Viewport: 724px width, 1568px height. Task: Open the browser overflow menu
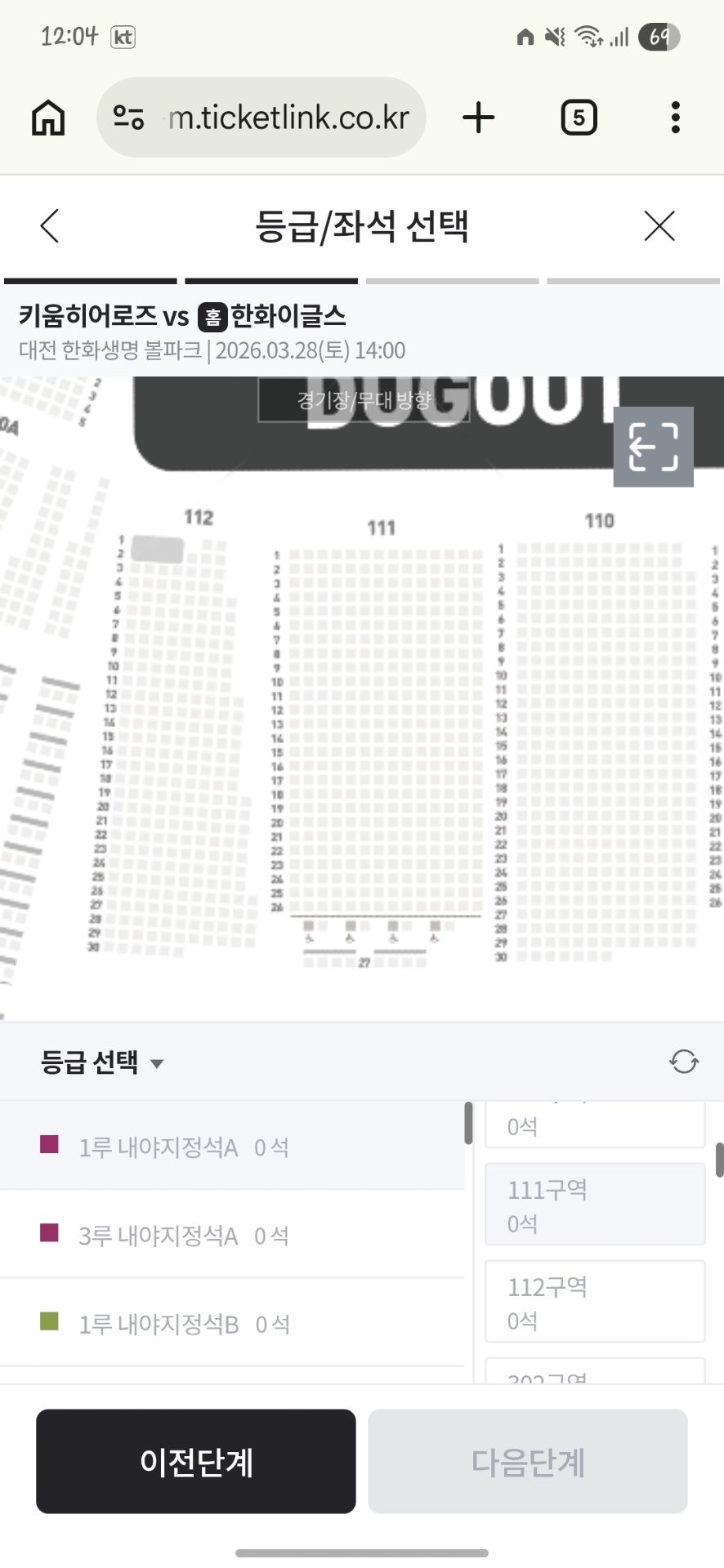tap(675, 118)
